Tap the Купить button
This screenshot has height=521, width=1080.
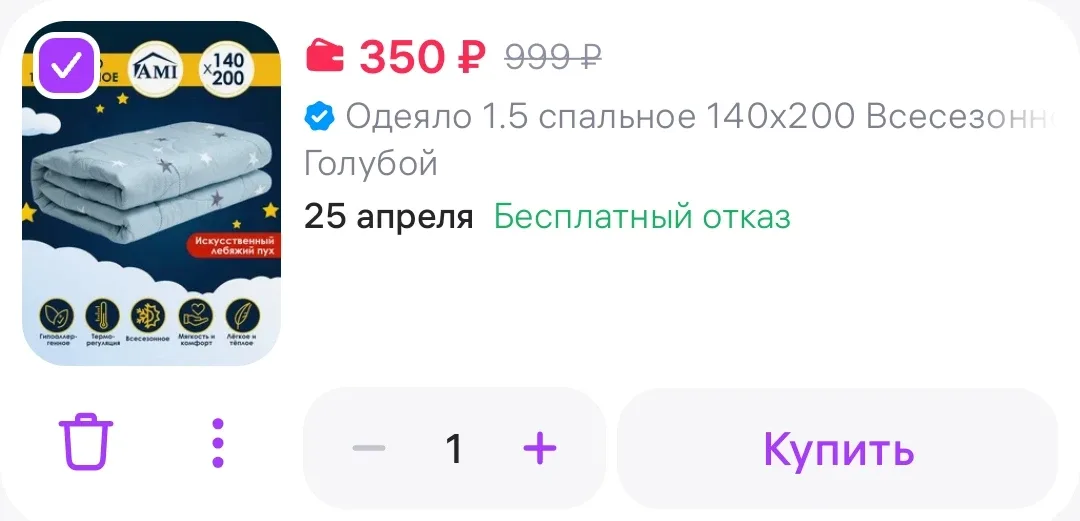coord(838,449)
